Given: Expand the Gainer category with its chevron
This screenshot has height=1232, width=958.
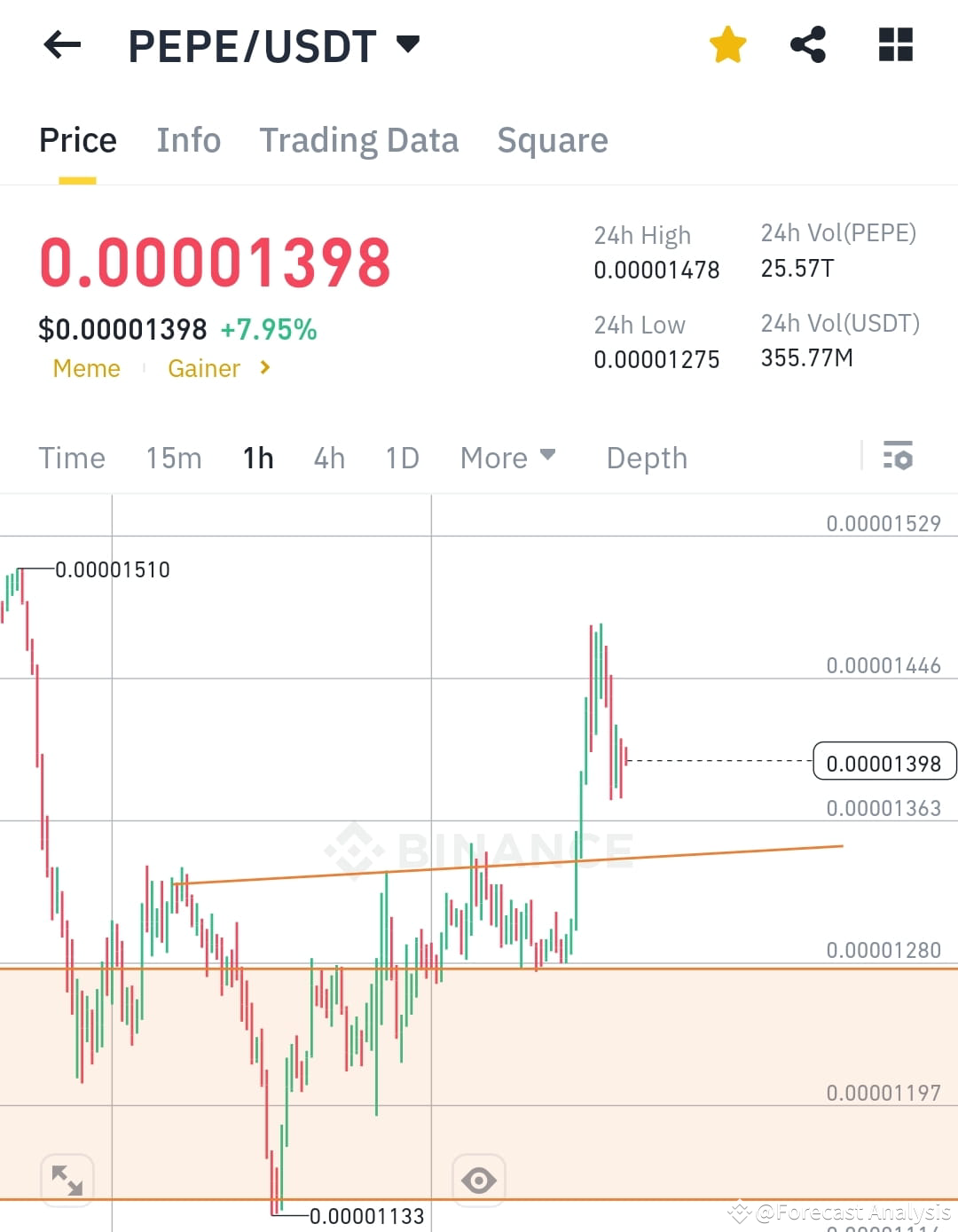Looking at the screenshot, I should tap(264, 368).
